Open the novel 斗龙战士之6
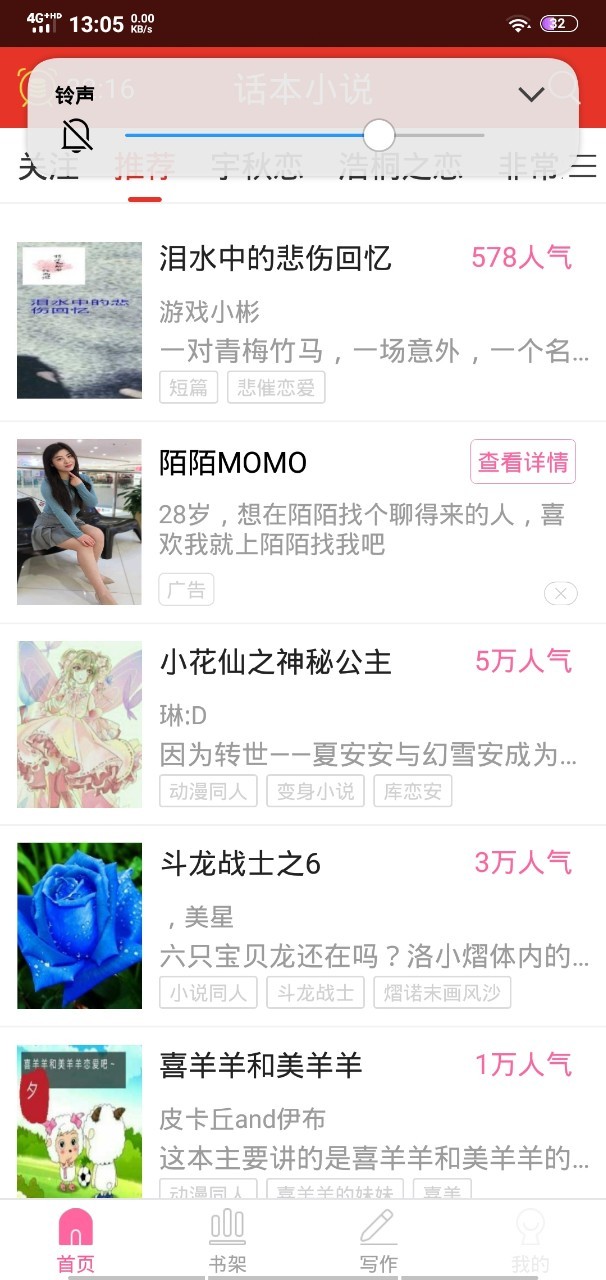606x1280 pixels. pos(241,864)
